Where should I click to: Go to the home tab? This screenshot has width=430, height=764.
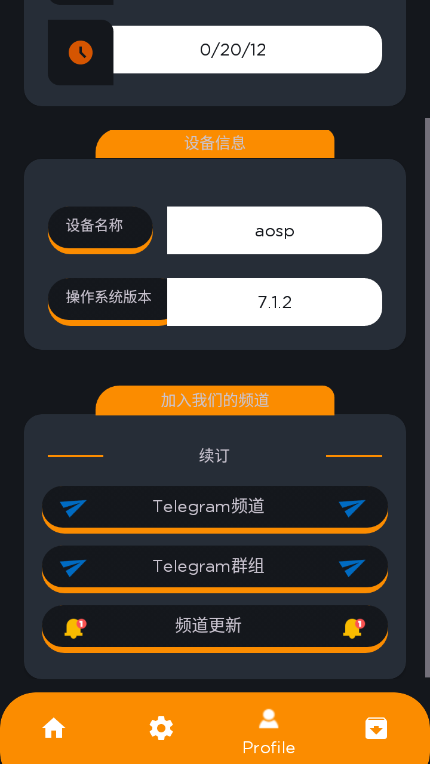pos(54,729)
